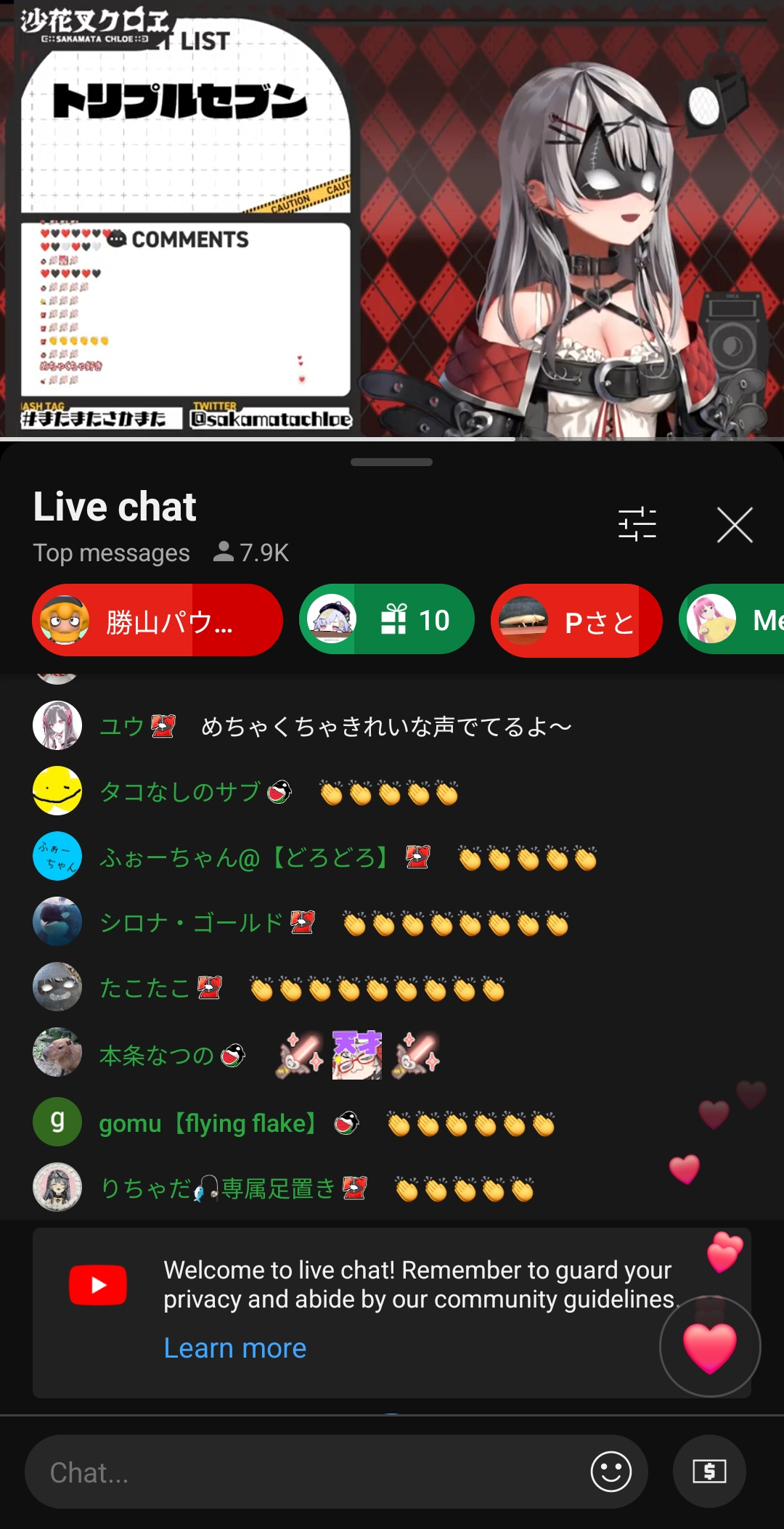Open the emoji picker in chat
The image size is (784, 1529).
[x=611, y=1472]
